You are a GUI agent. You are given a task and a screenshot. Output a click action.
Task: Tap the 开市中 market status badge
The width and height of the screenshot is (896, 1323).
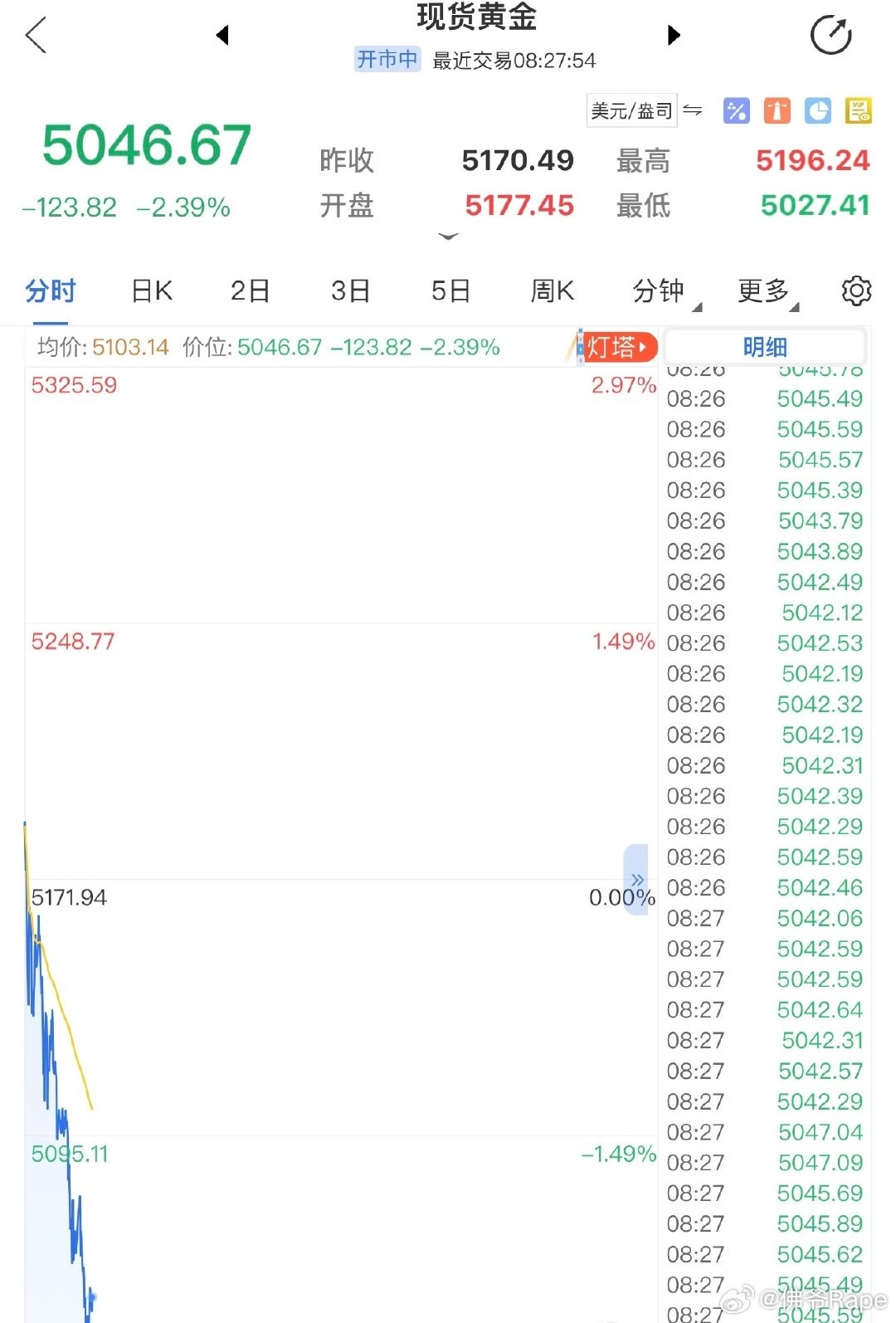pos(387,60)
